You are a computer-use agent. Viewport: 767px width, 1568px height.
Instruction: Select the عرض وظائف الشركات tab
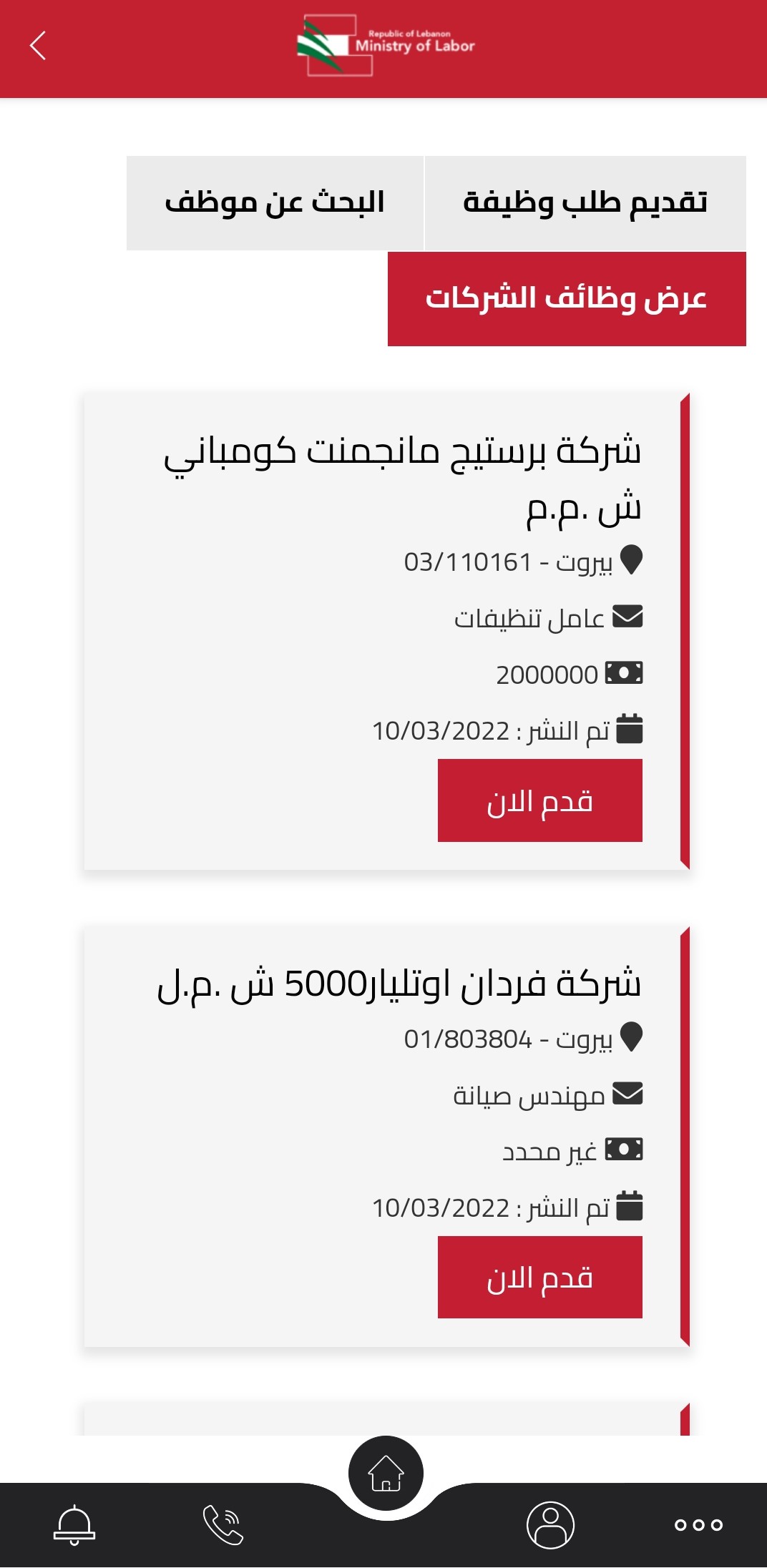coord(566,299)
